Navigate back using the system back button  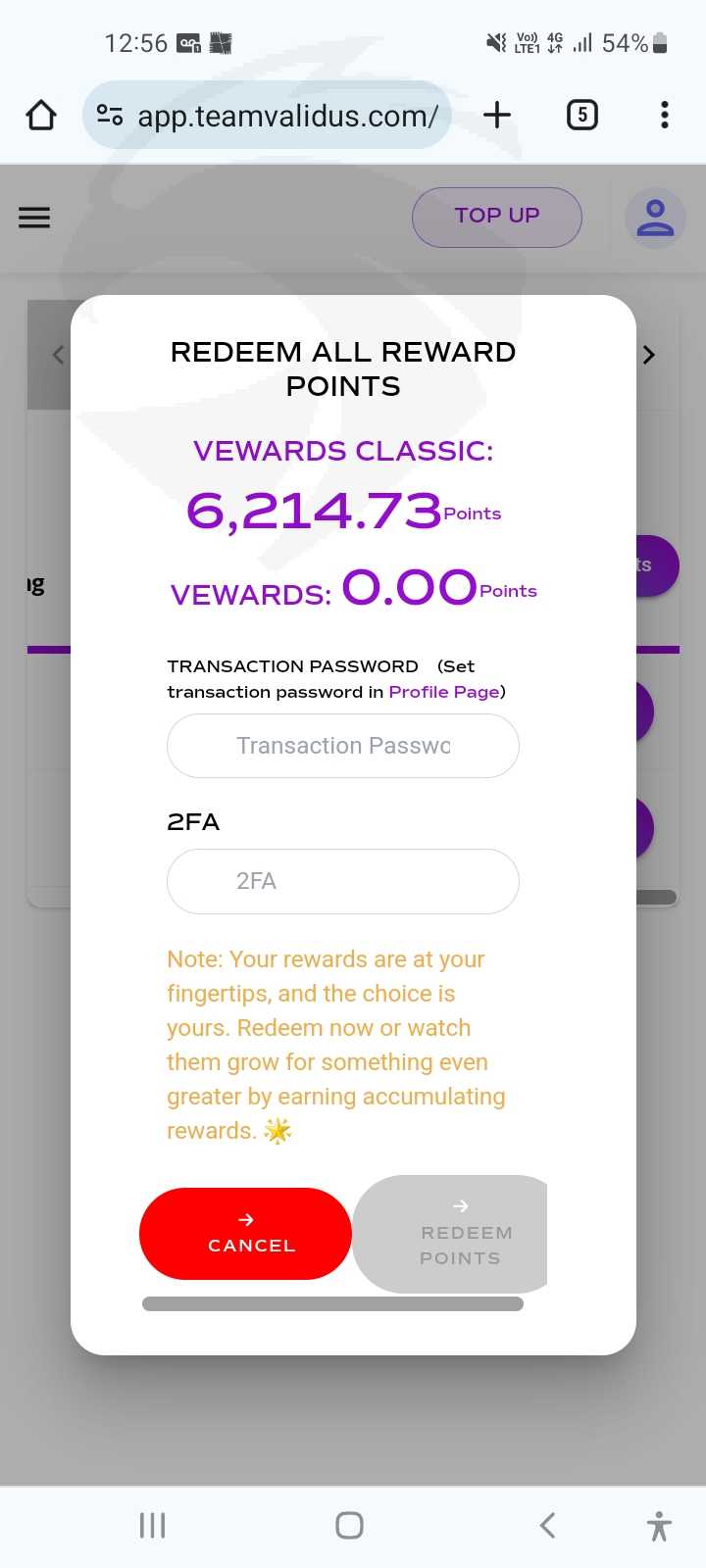point(548,1525)
